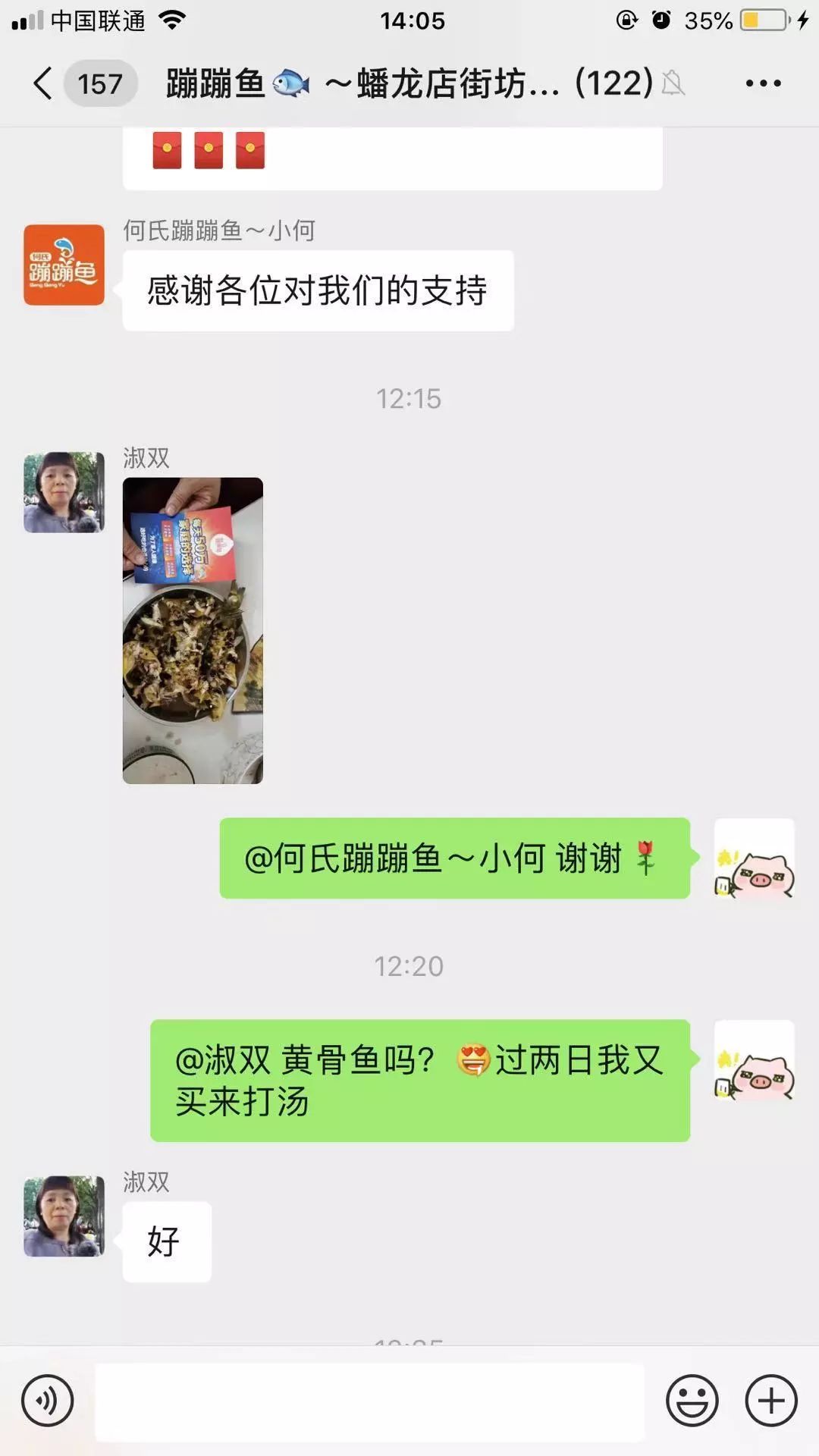Viewport: 819px width, 1456px height.
Task: Go back to the chat list
Action: 44,83
